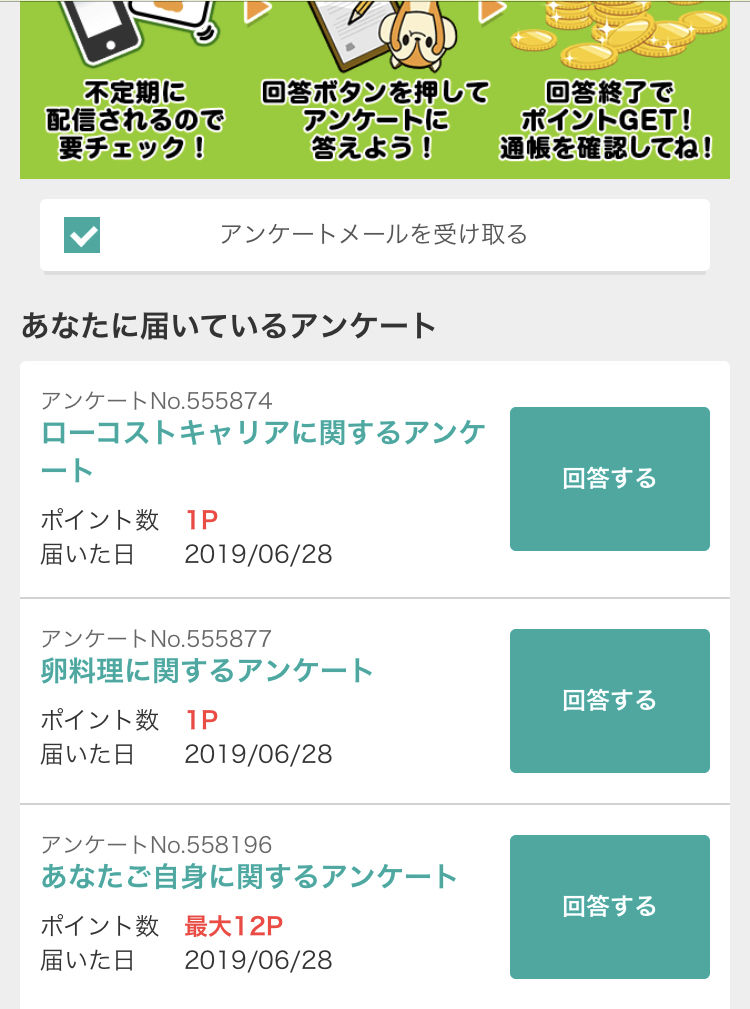Open the あなたご自身に関するアンケート link
Viewport: 750px width, 1009px height.
(249, 877)
